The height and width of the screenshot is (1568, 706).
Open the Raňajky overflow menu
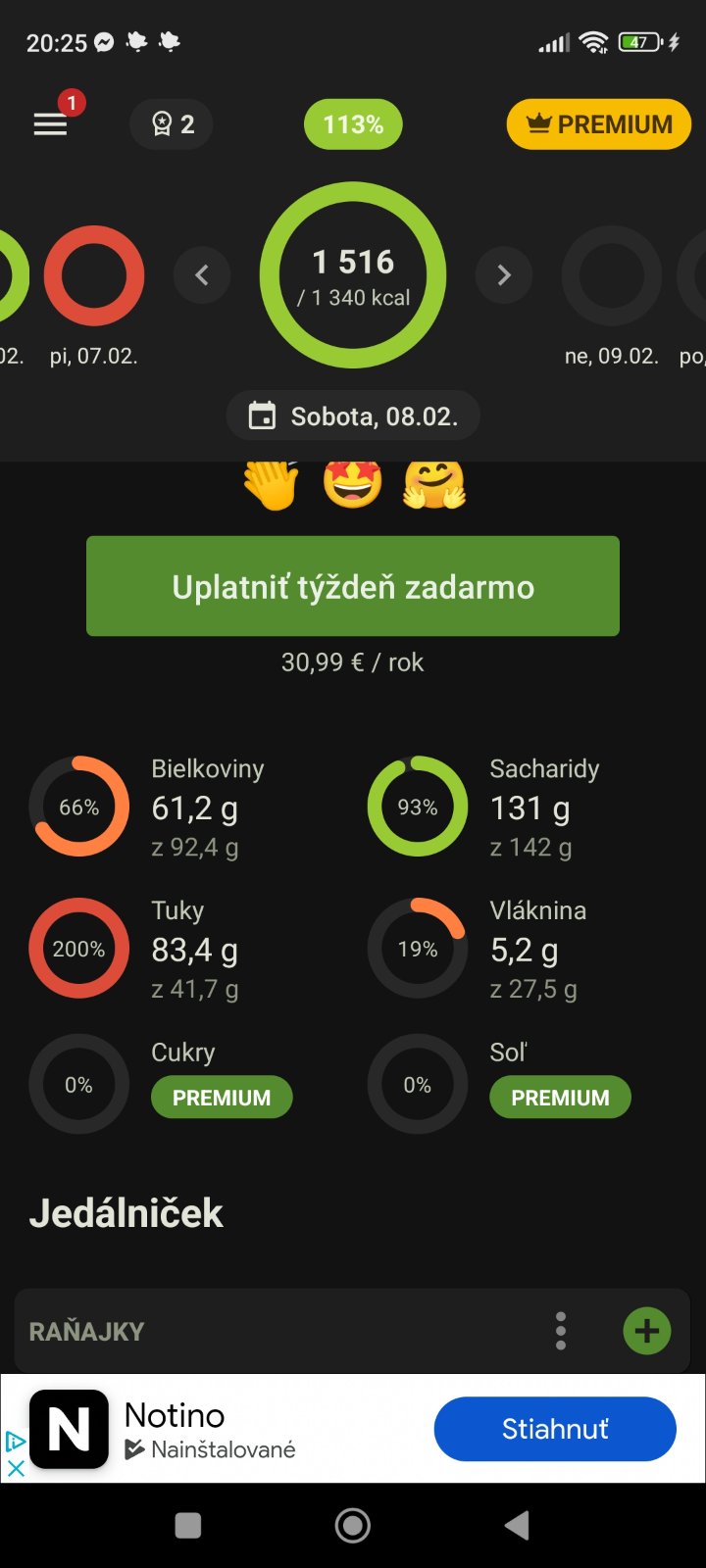[x=561, y=1331]
